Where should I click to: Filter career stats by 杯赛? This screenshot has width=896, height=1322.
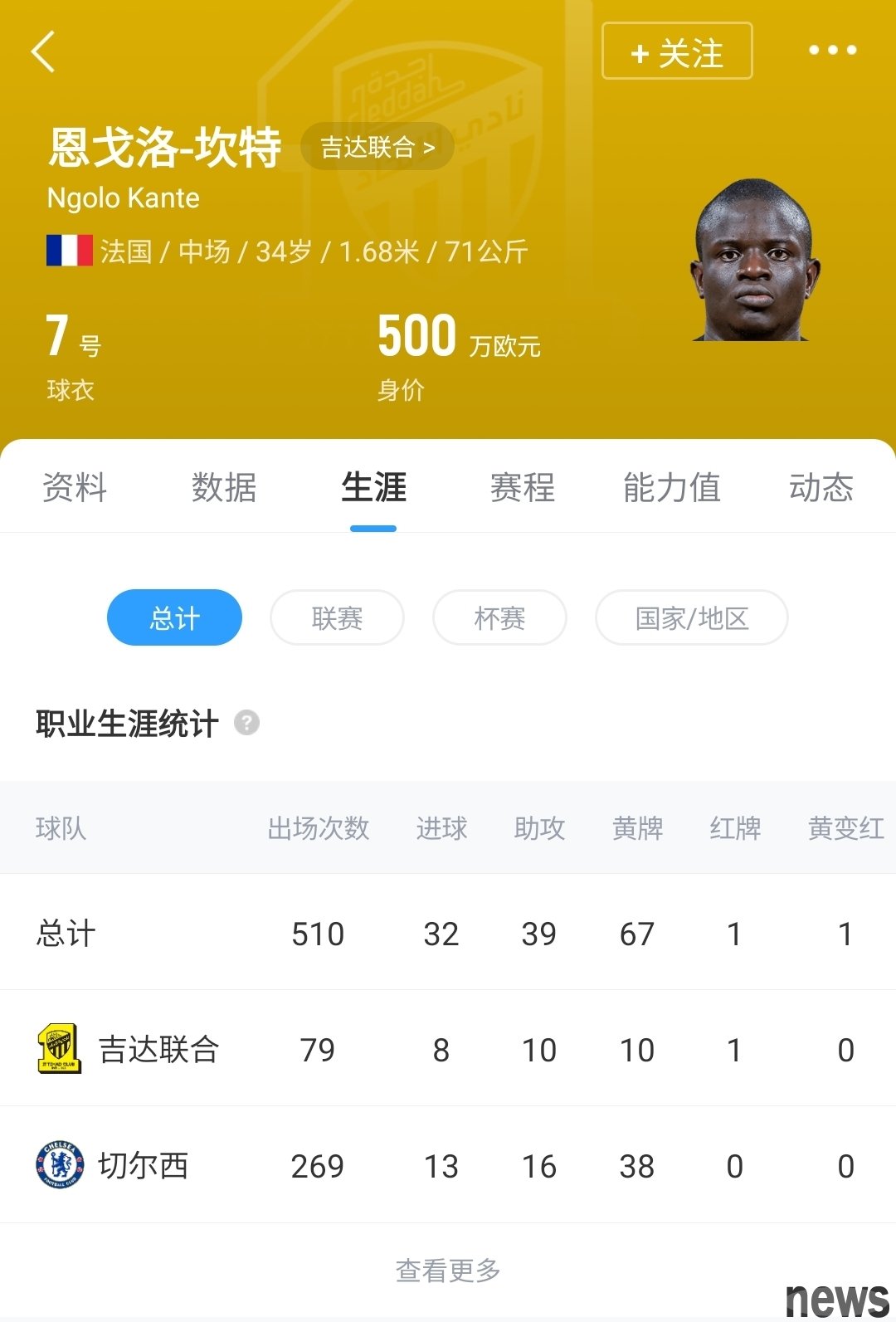(x=499, y=617)
